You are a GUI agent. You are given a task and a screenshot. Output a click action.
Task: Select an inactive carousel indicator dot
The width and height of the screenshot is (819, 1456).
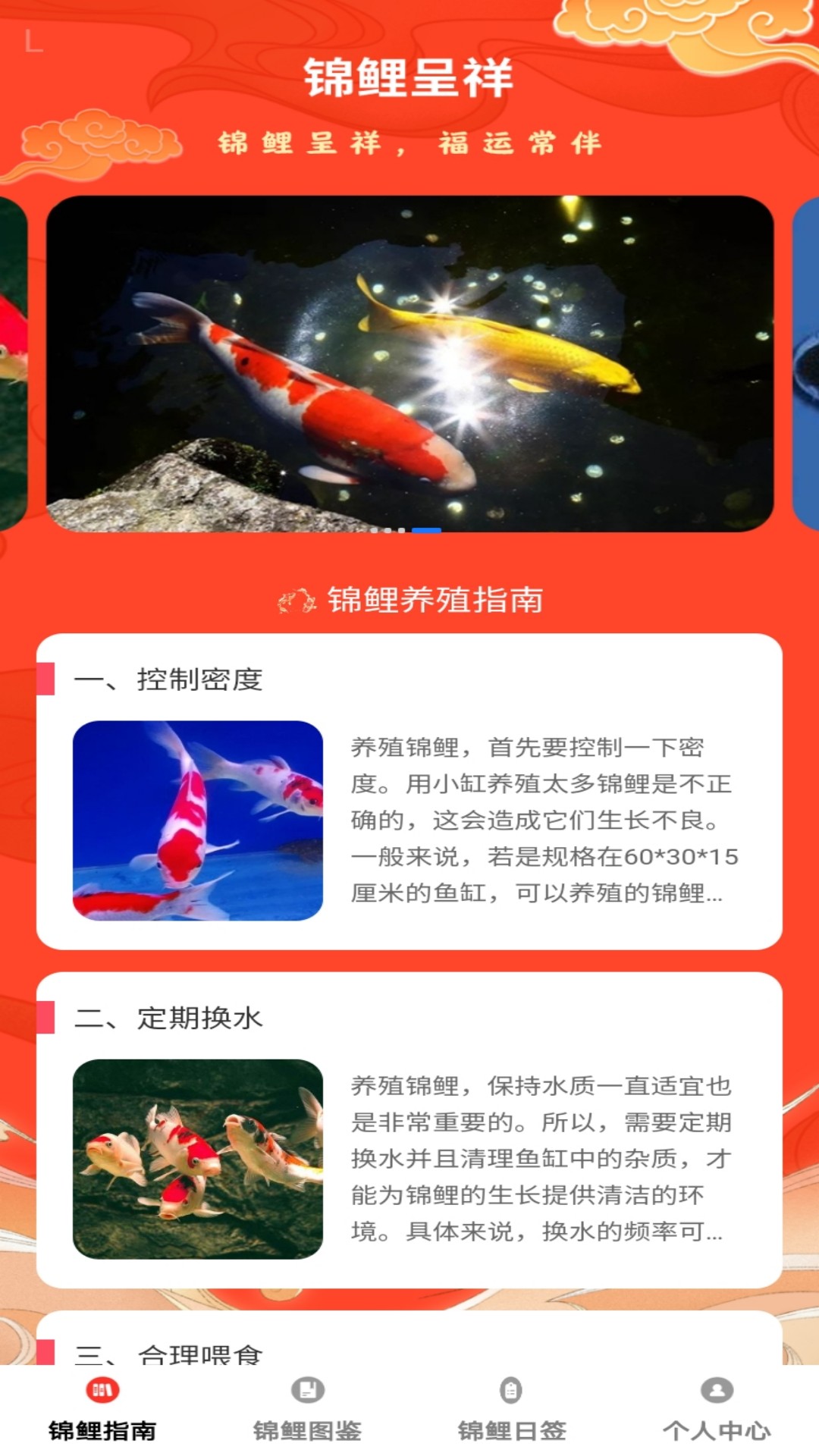(x=388, y=531)
